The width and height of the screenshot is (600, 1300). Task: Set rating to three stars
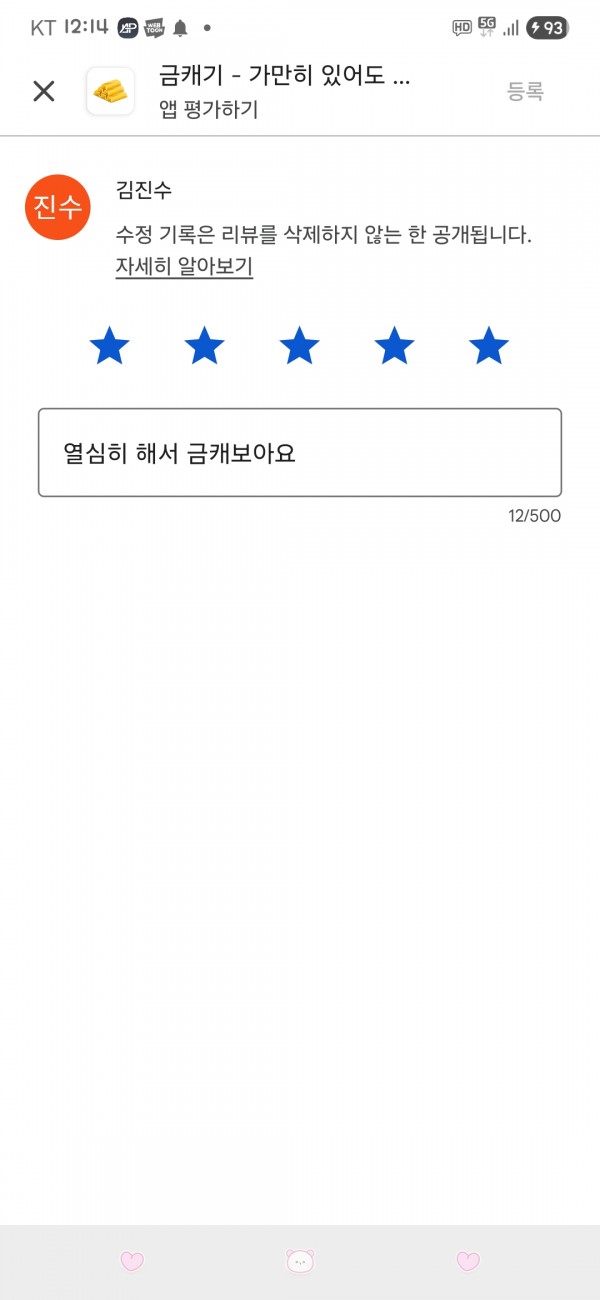pyautogui.click(x=299, y=346)
